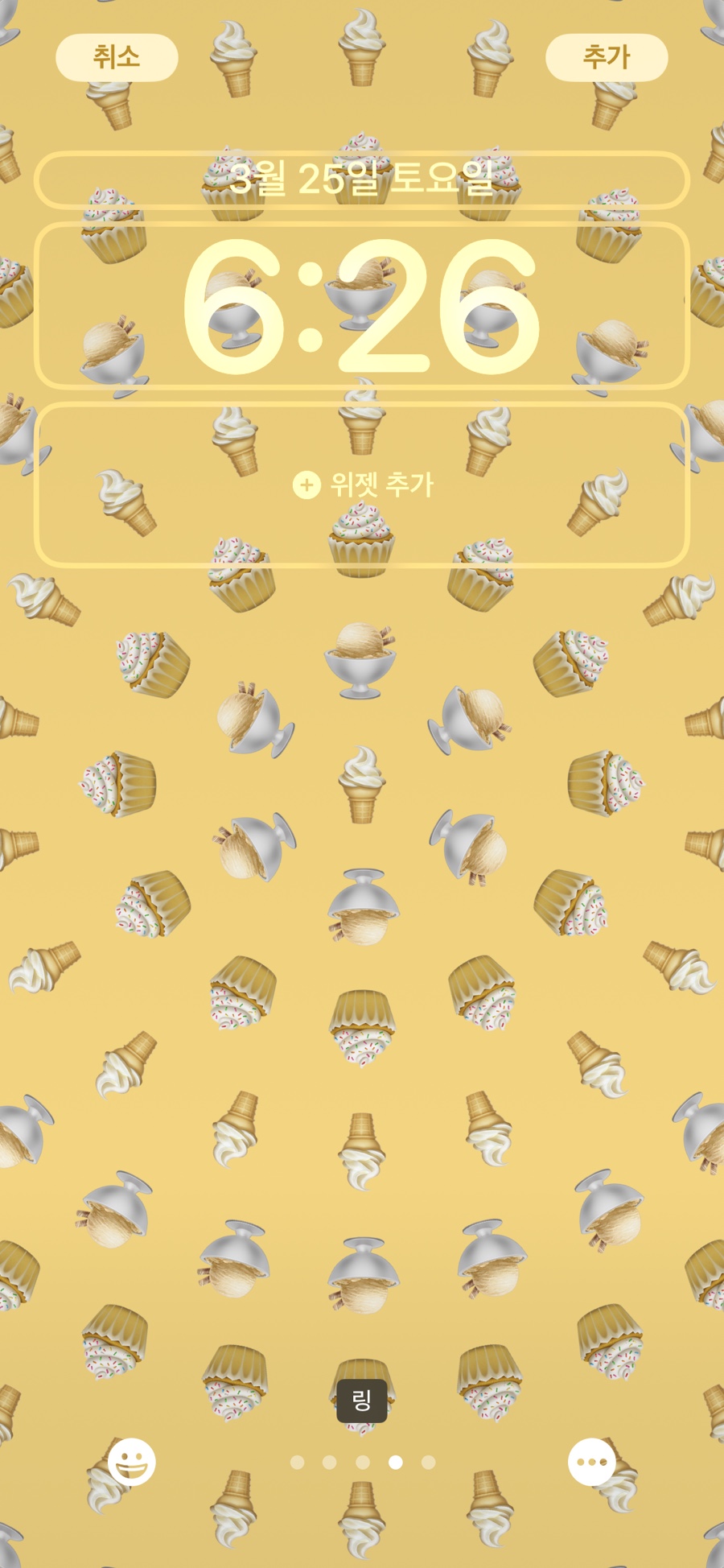Open the emoji picker smiley icon
The image size is (724, 1568).
pos(131,1462)
